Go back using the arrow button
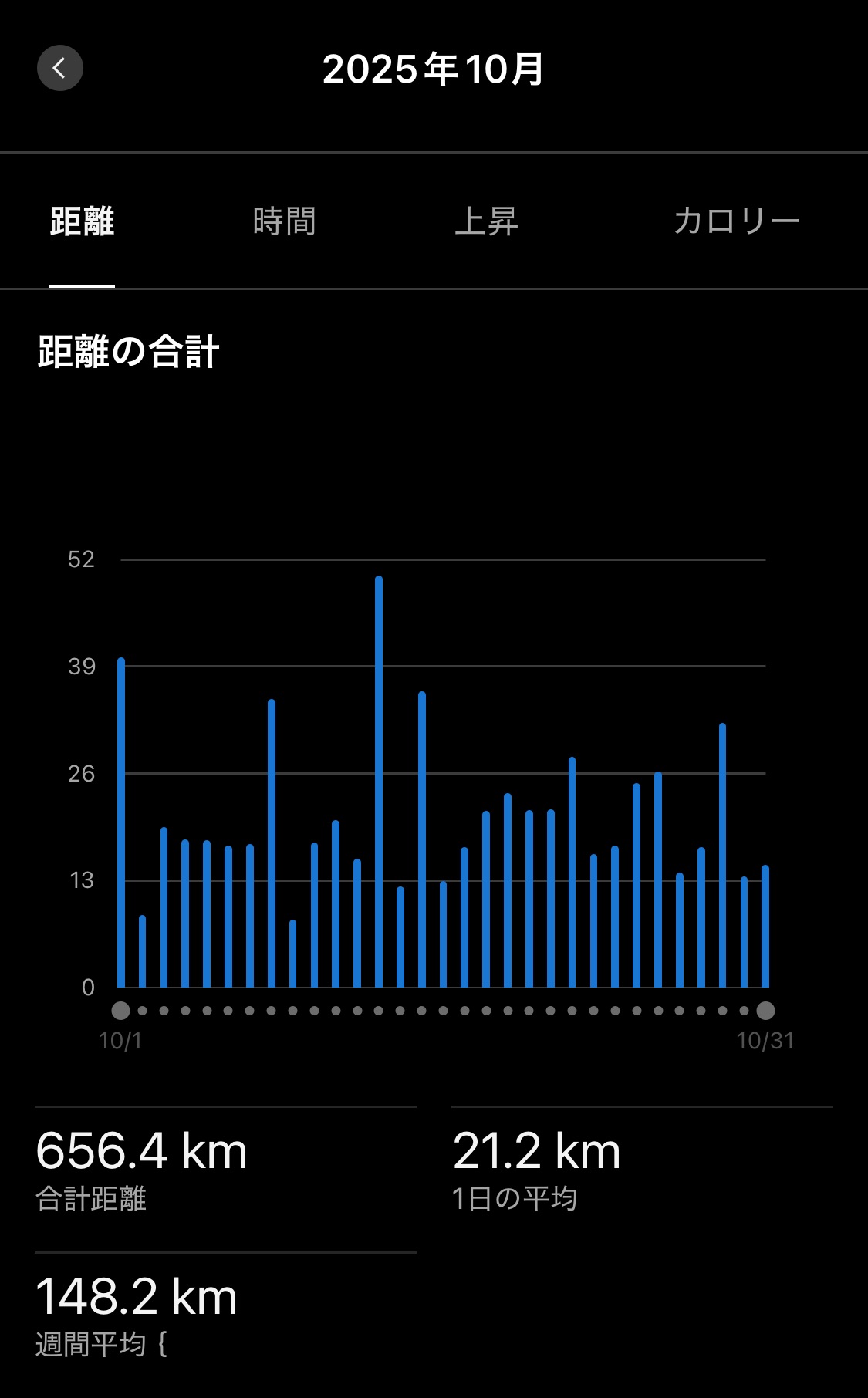Image resolution: width=868 pixels, height=1398 pixels. click(x=60, y=68)
